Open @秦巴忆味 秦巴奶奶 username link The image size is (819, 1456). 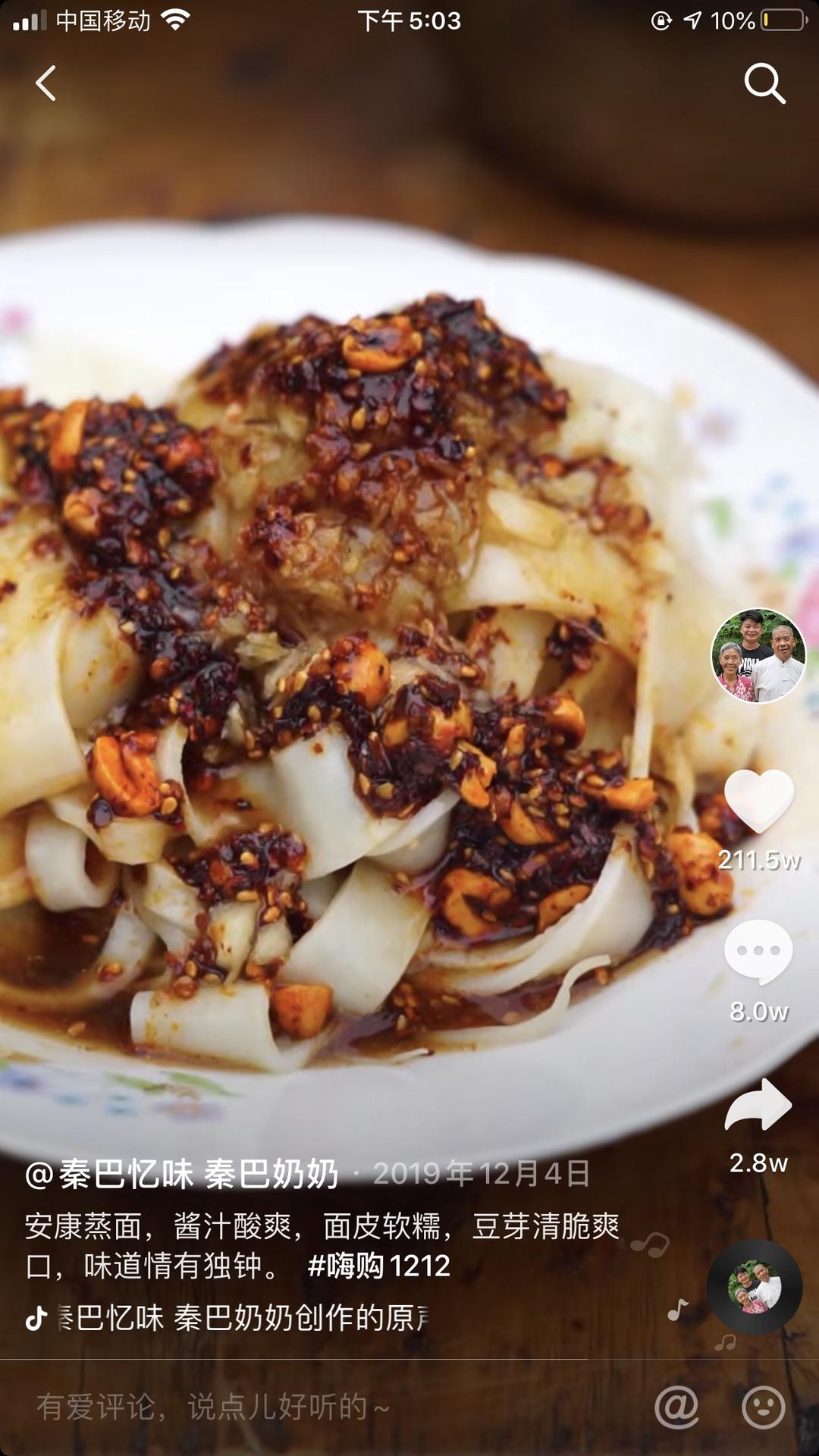tap(182, 1175)
